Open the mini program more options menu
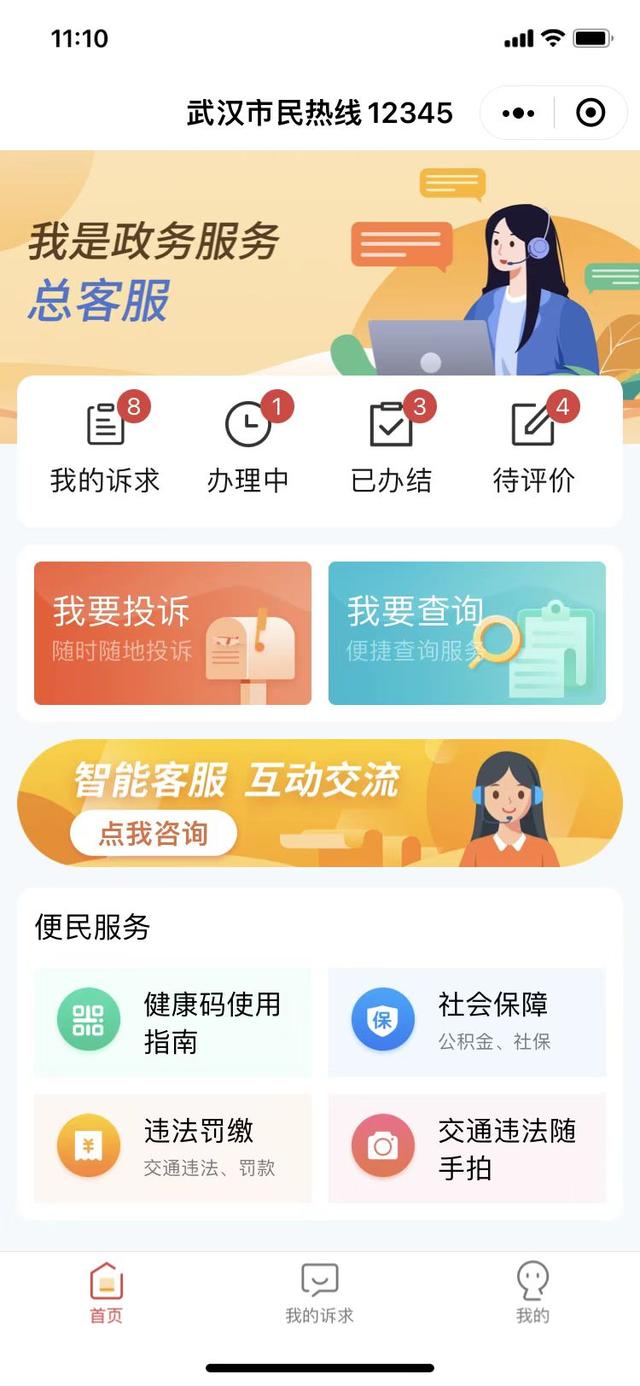Screen dimensions: 640x1386 click(x=518, y=113)
